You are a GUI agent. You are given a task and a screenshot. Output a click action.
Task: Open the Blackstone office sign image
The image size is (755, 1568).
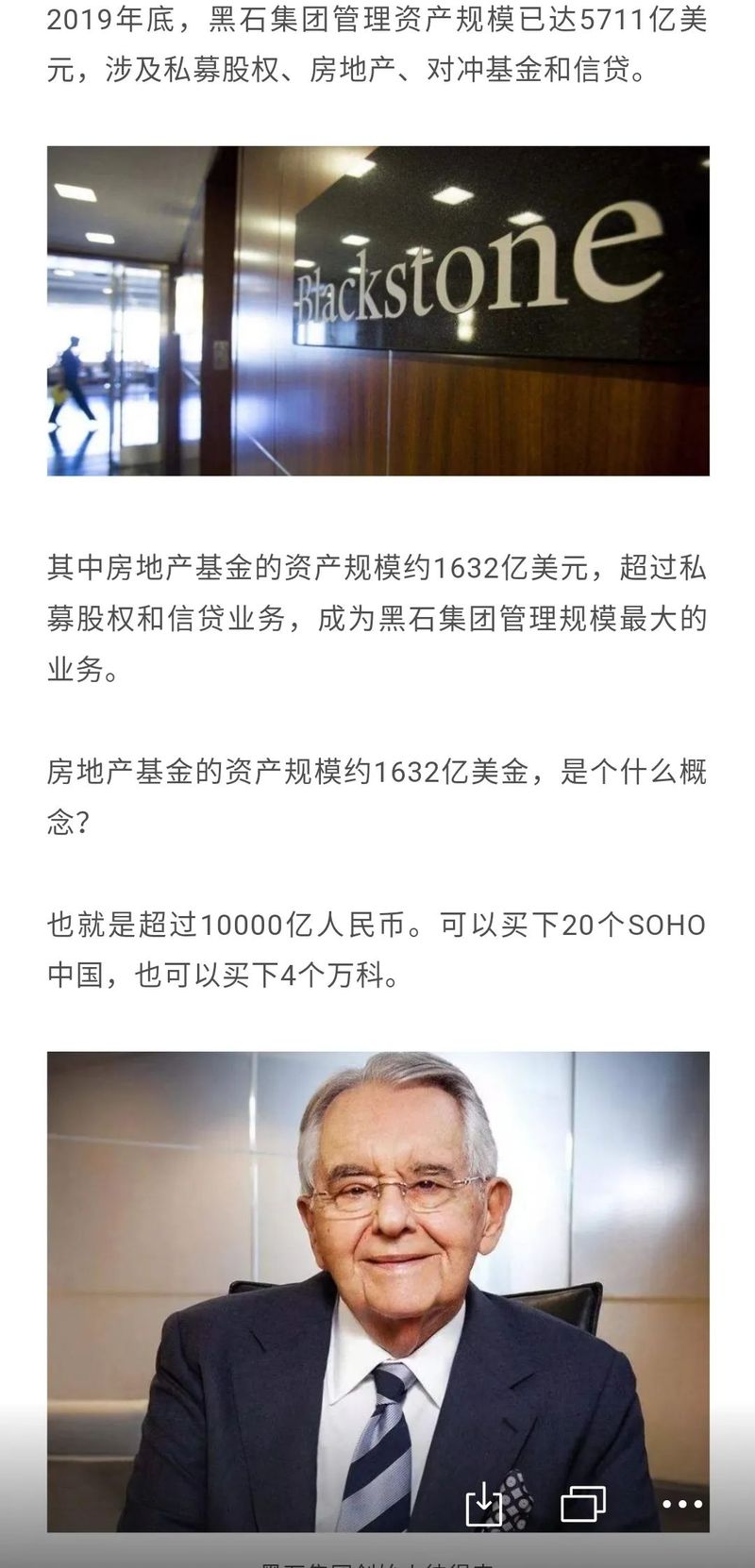[377, 310]
